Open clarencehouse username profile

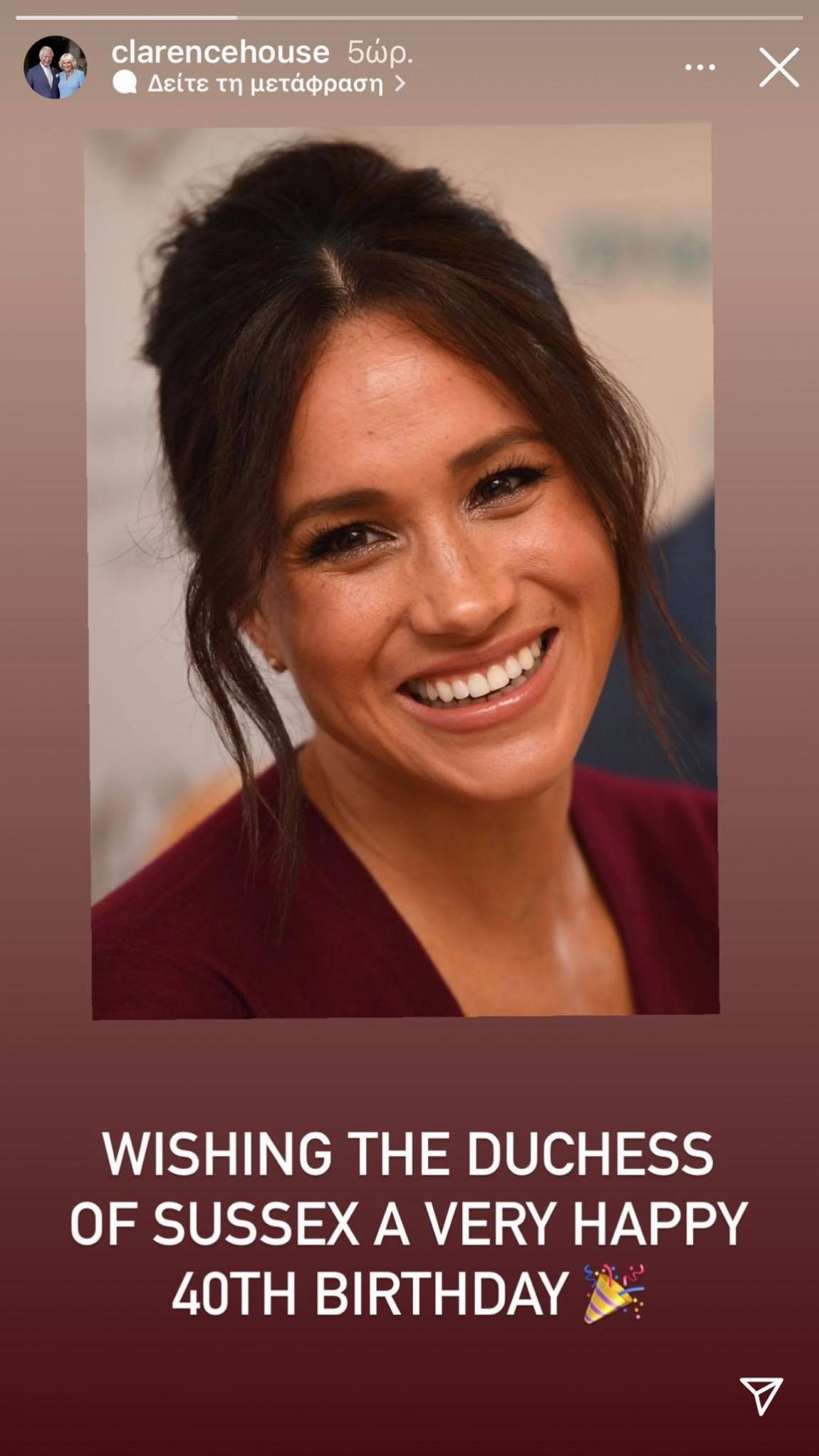tap(220, 52)
